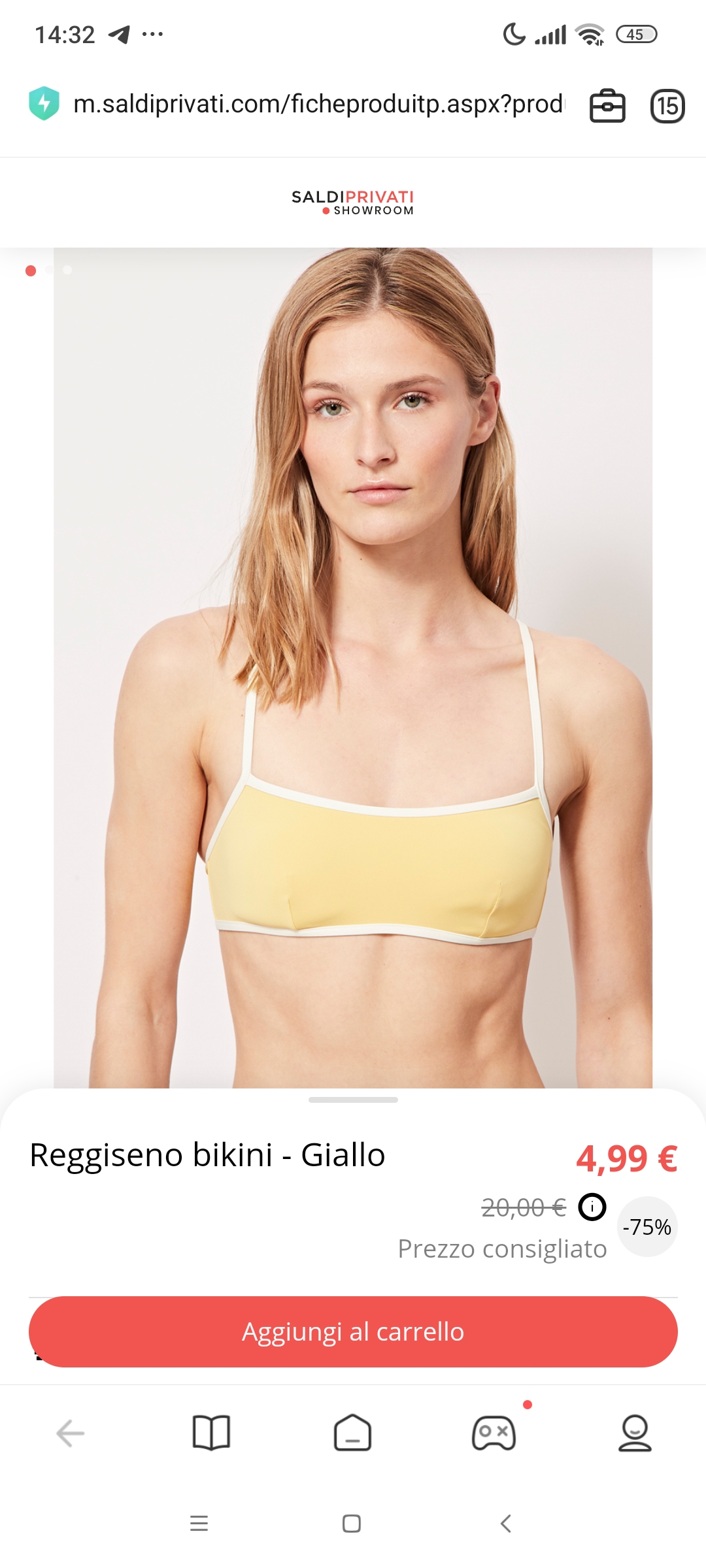
Task: Go back using the browser back arrow
Action: point(71,1433)
